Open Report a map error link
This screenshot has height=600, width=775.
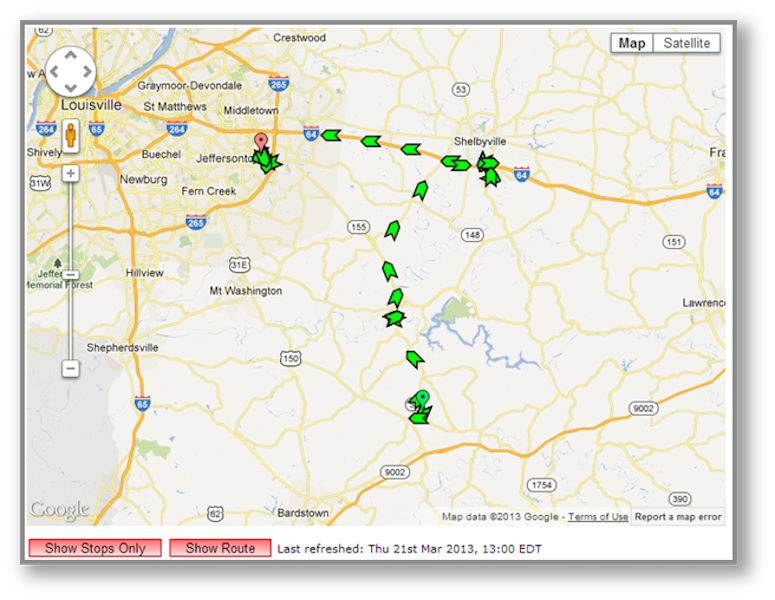tap(677, 517)
